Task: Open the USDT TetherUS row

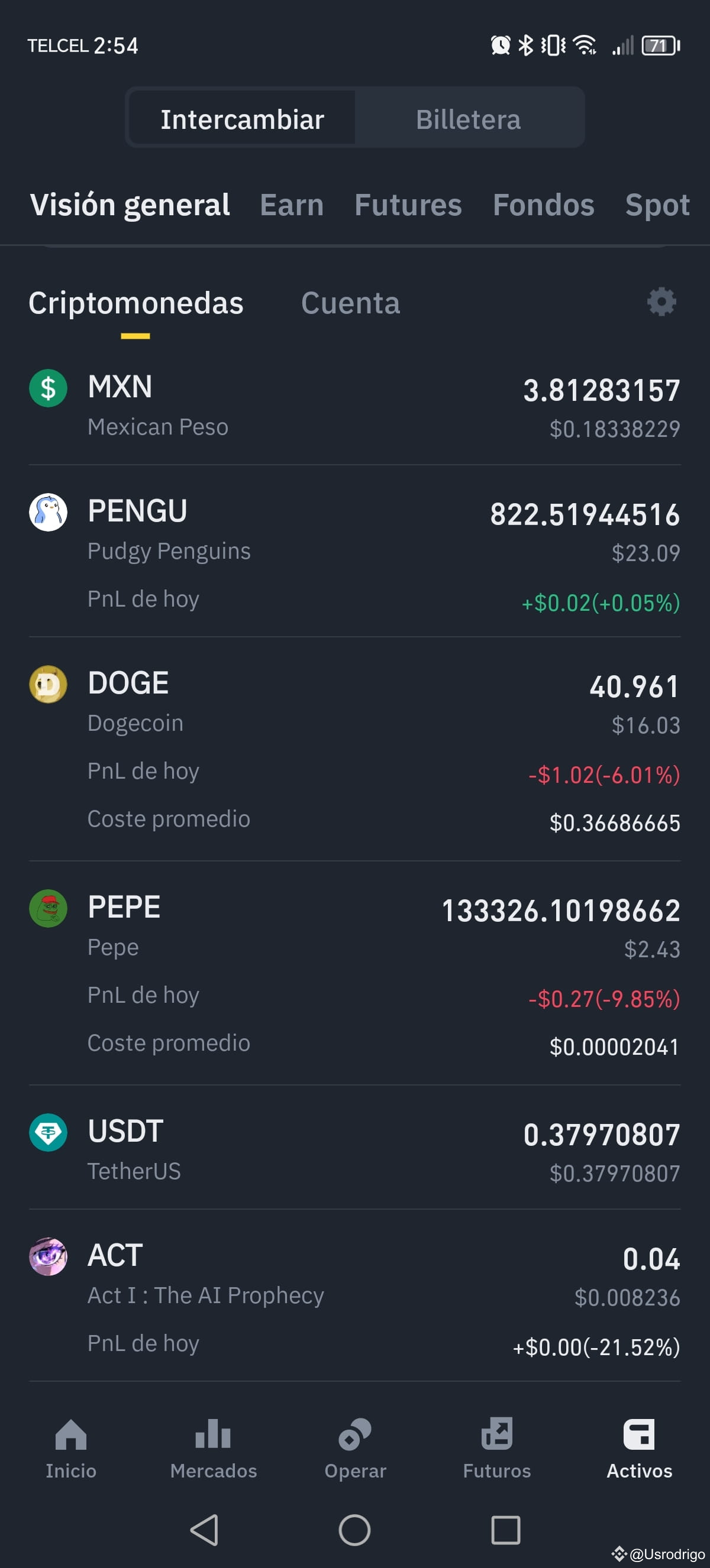Action: tap(355, 1148)
